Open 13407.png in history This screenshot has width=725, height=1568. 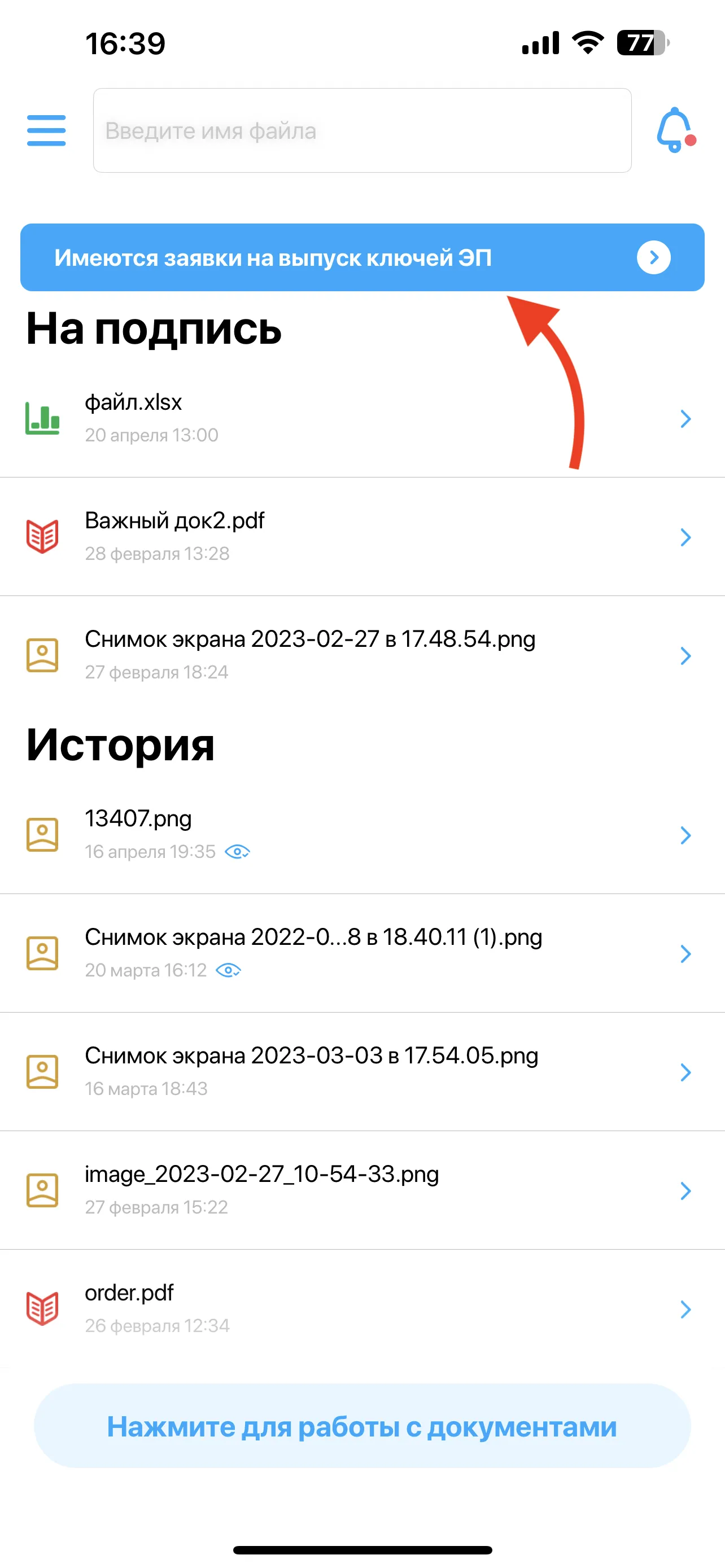(362, 835)
